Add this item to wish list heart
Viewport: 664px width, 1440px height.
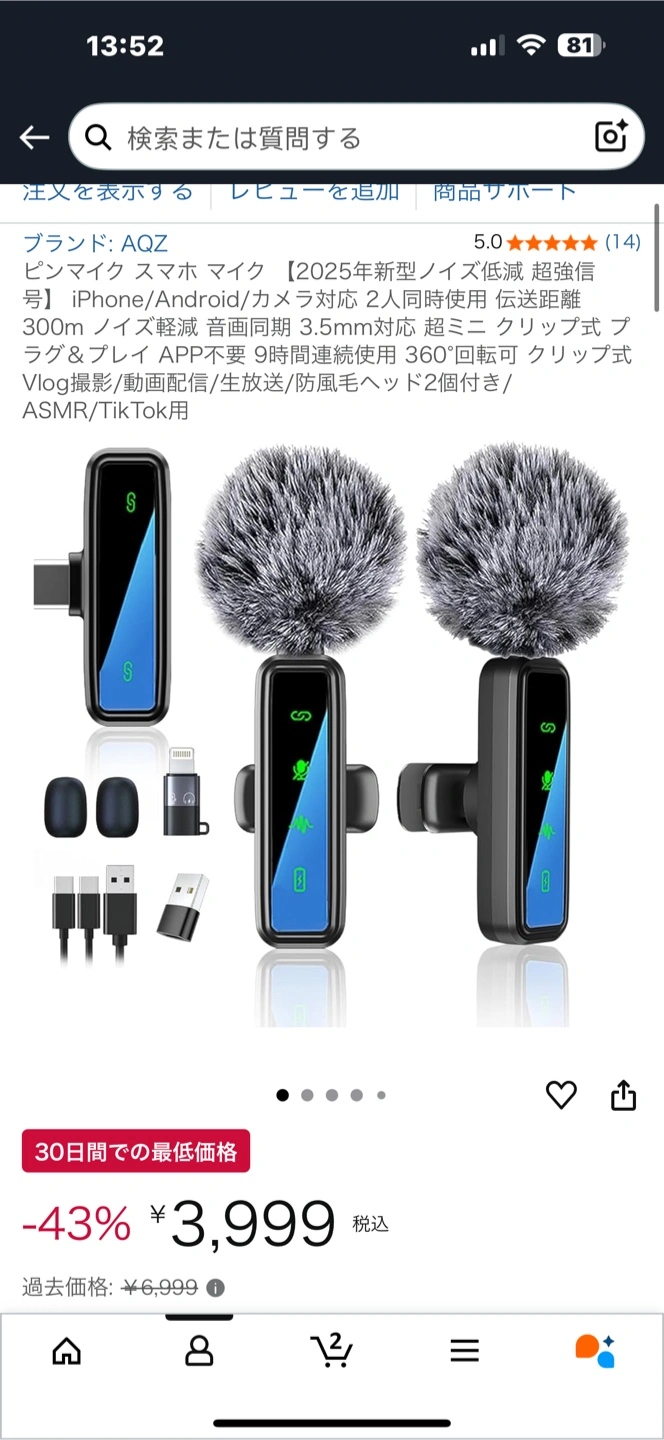click(x=561, y=1095)
